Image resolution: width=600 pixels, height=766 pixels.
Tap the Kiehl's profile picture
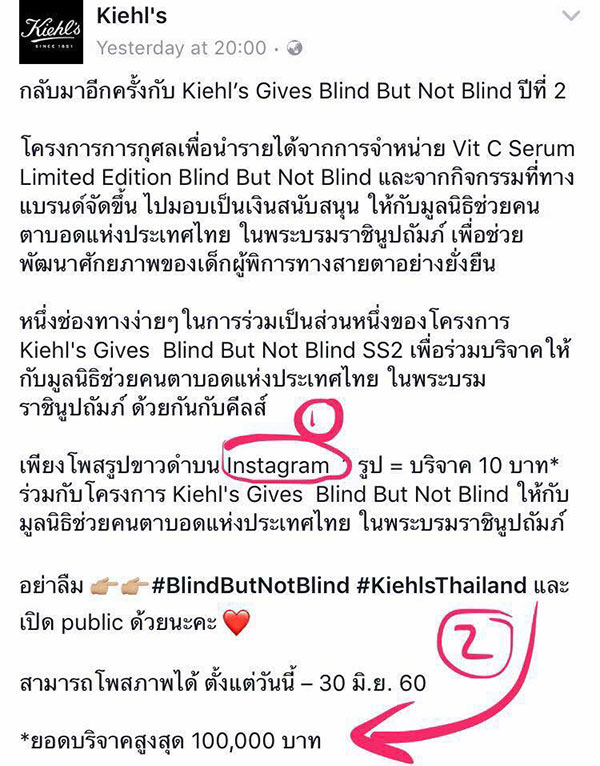tap(43, 32)
